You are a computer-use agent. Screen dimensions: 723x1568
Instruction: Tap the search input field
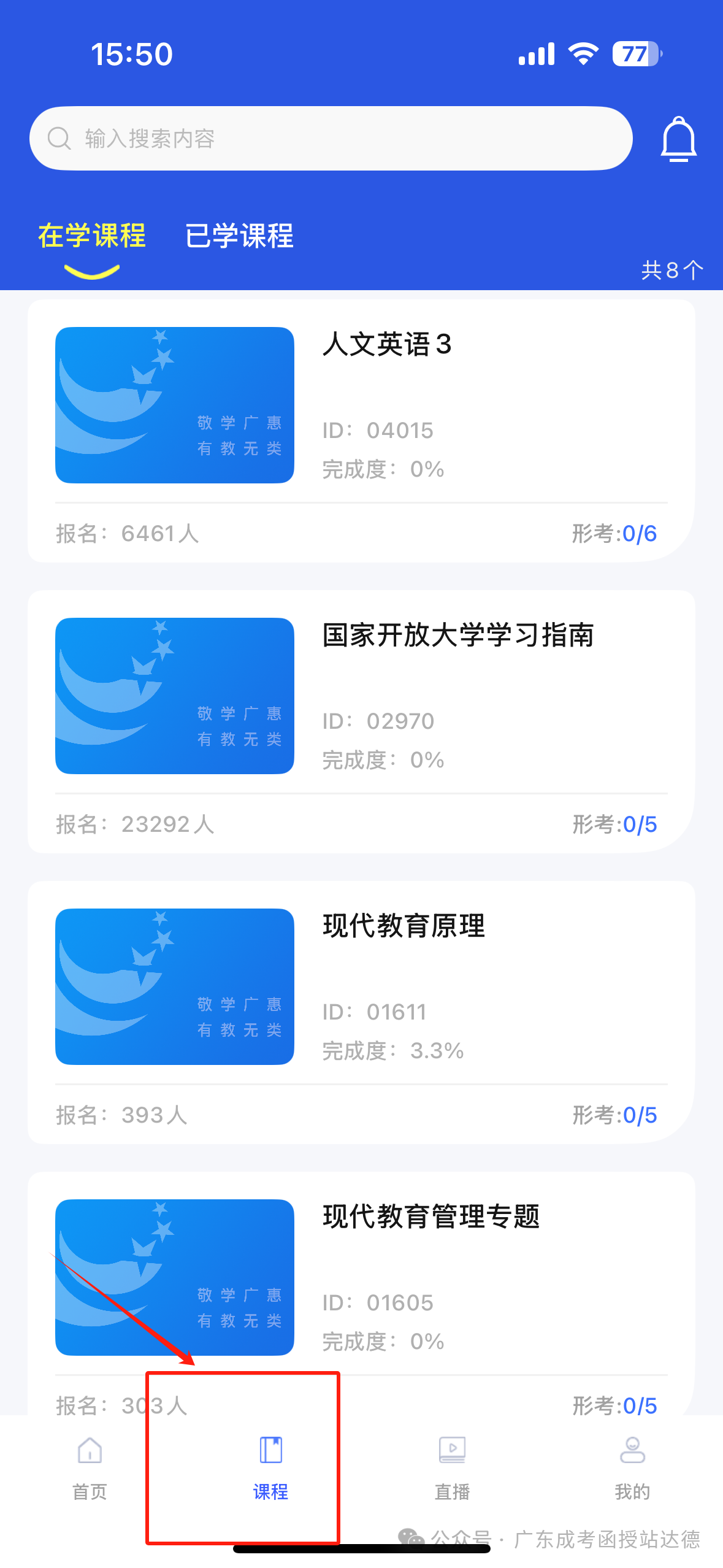[331, 139]
